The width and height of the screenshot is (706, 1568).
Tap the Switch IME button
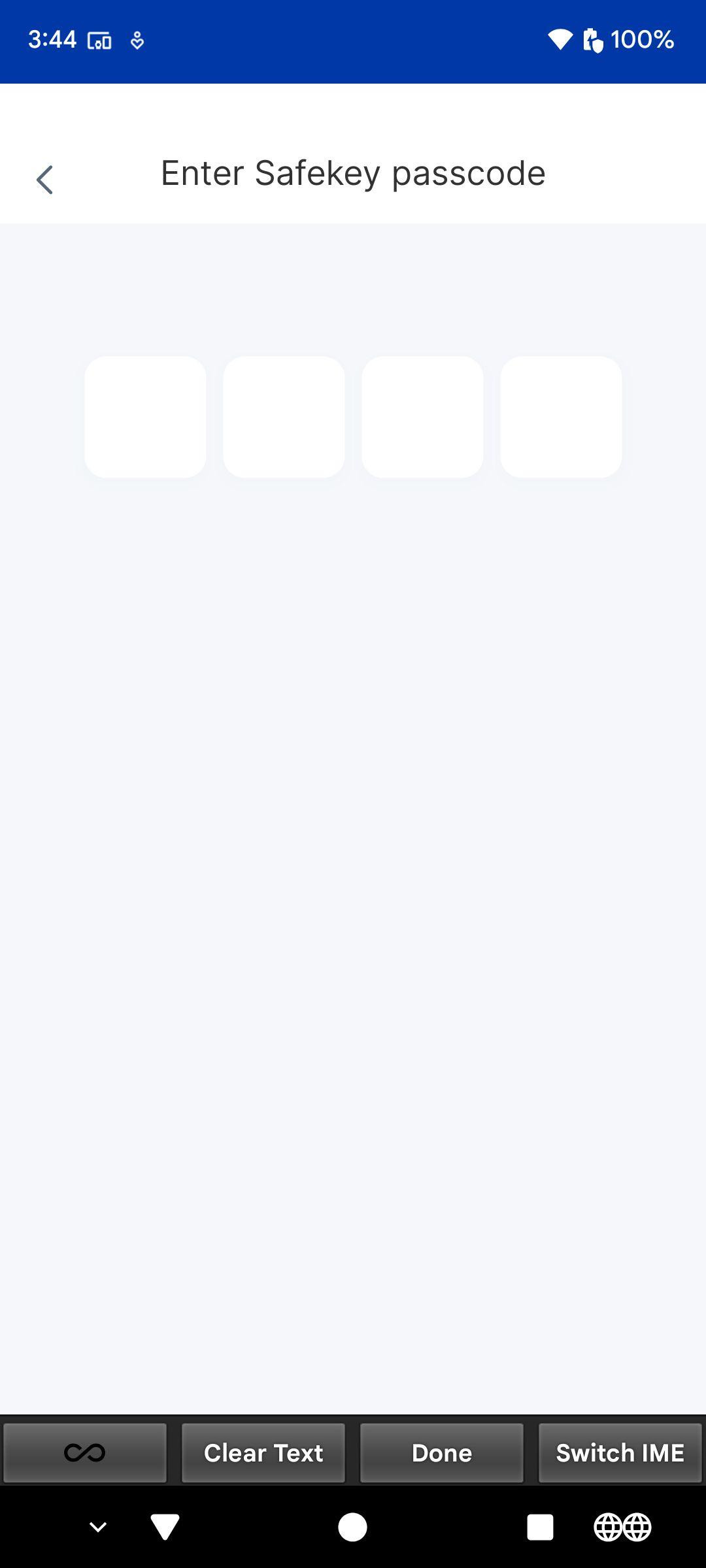pos(620,1453)
